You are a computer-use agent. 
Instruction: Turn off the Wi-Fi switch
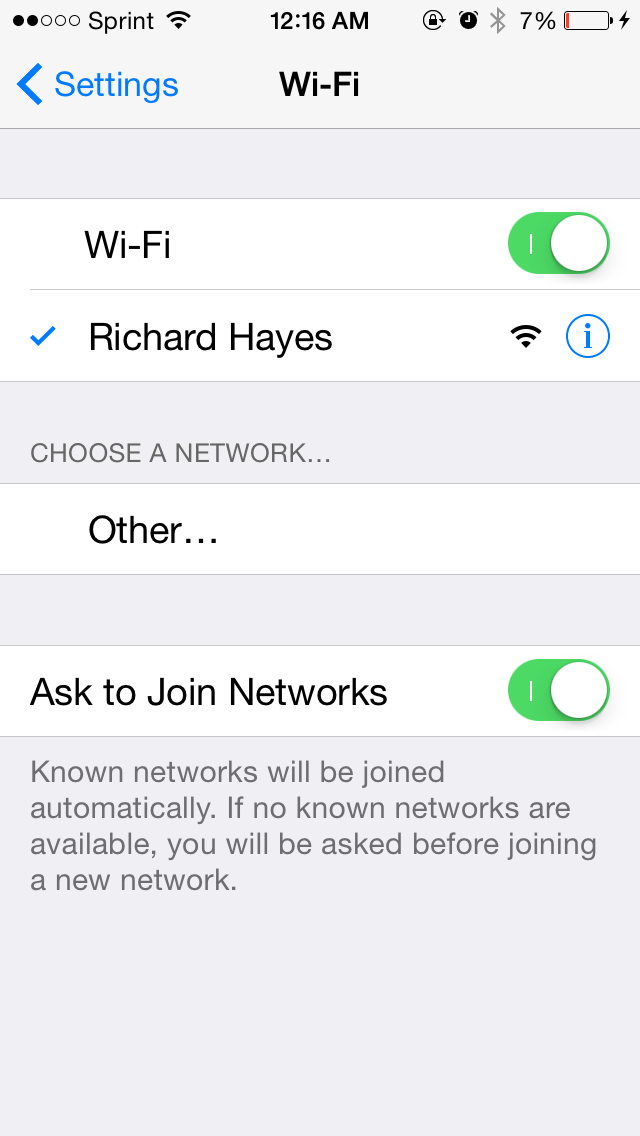point(559,243)
